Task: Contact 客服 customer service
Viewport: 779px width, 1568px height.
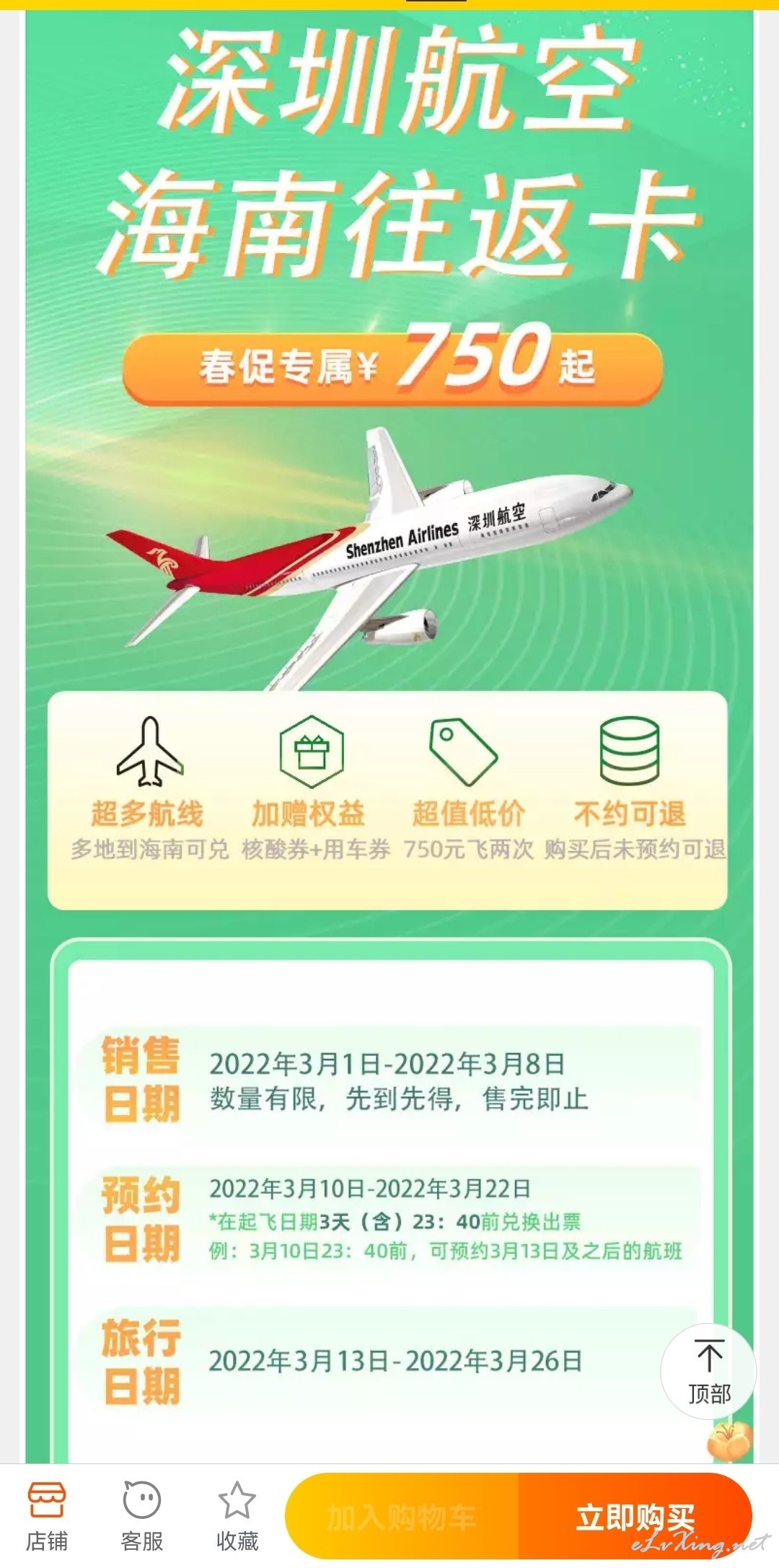Action: coord(142,1515)
